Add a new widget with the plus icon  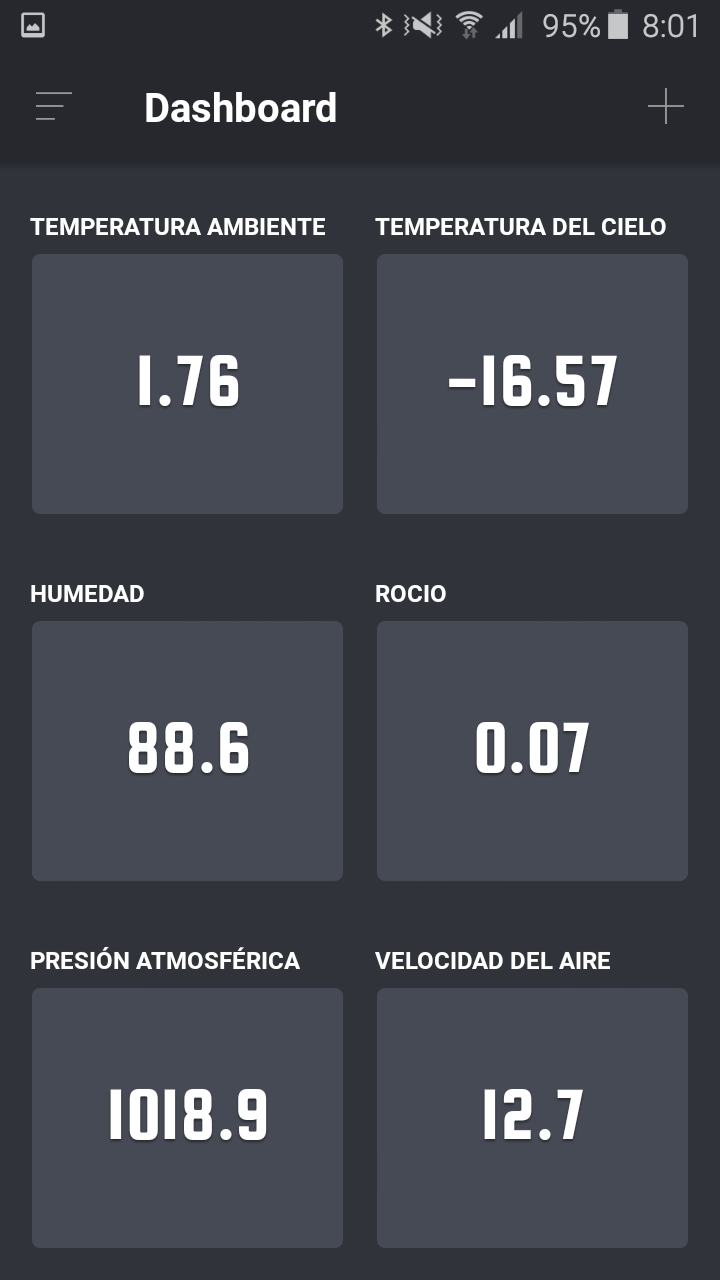[665, 106]
